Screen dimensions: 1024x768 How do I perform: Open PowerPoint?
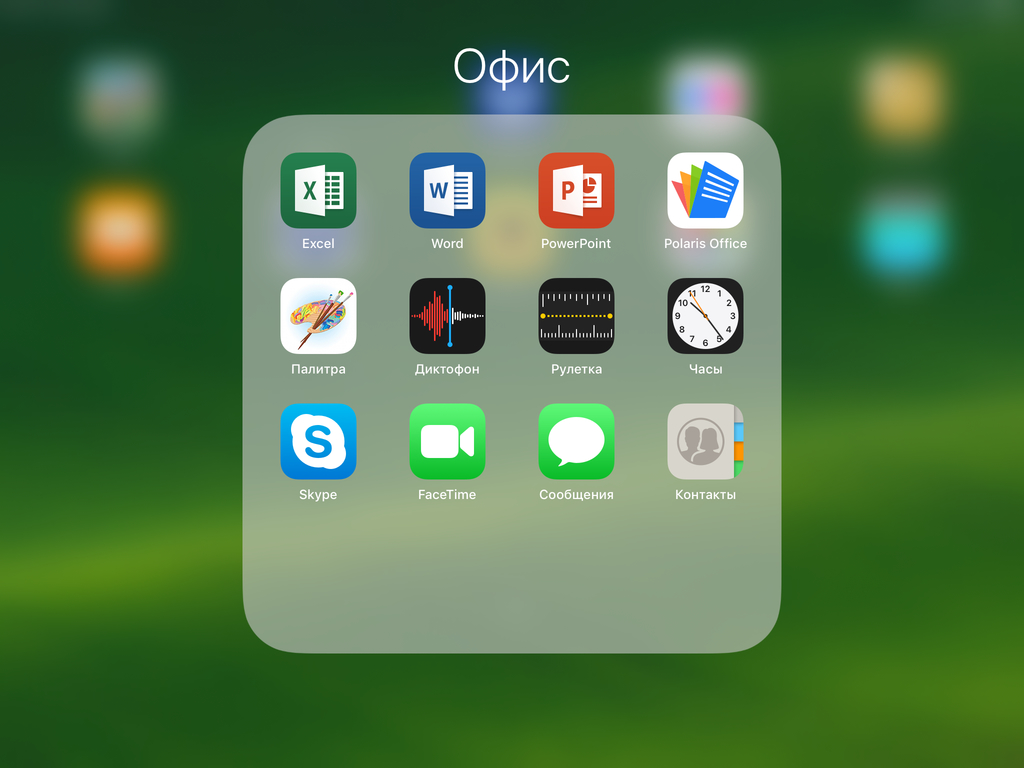click(576, 191)
